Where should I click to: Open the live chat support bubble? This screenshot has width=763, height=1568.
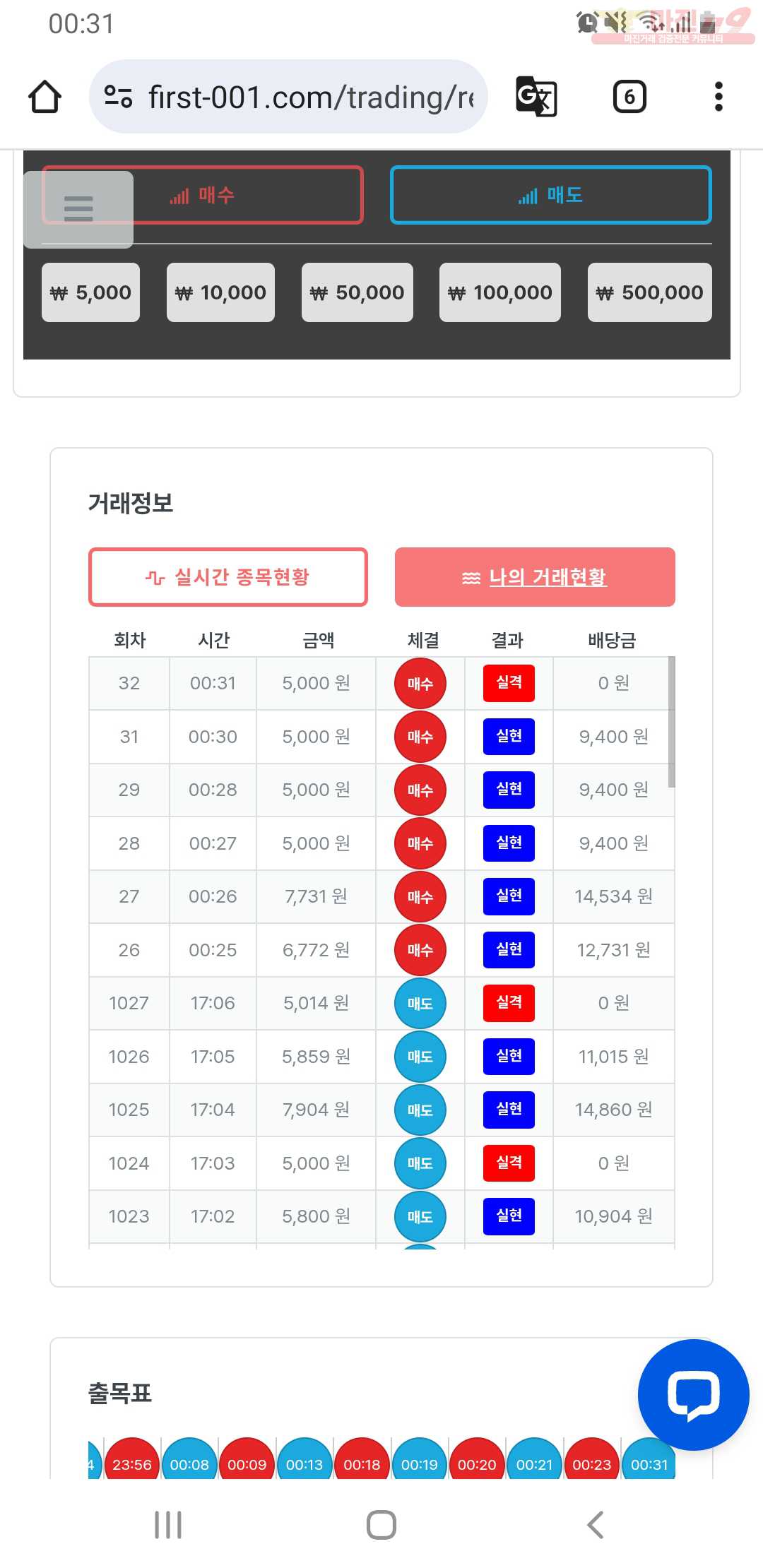693,1395
